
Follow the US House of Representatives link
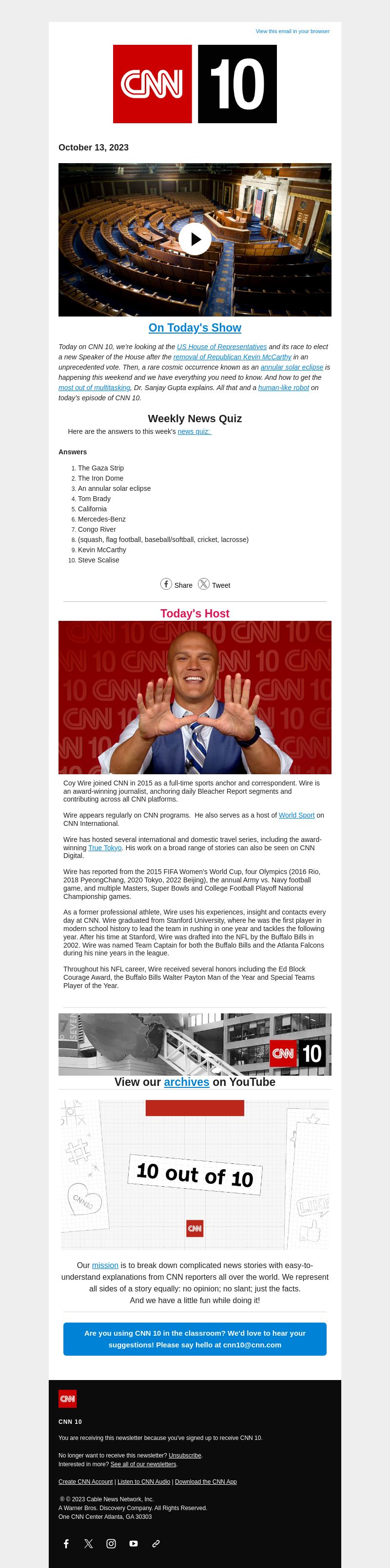222,347
